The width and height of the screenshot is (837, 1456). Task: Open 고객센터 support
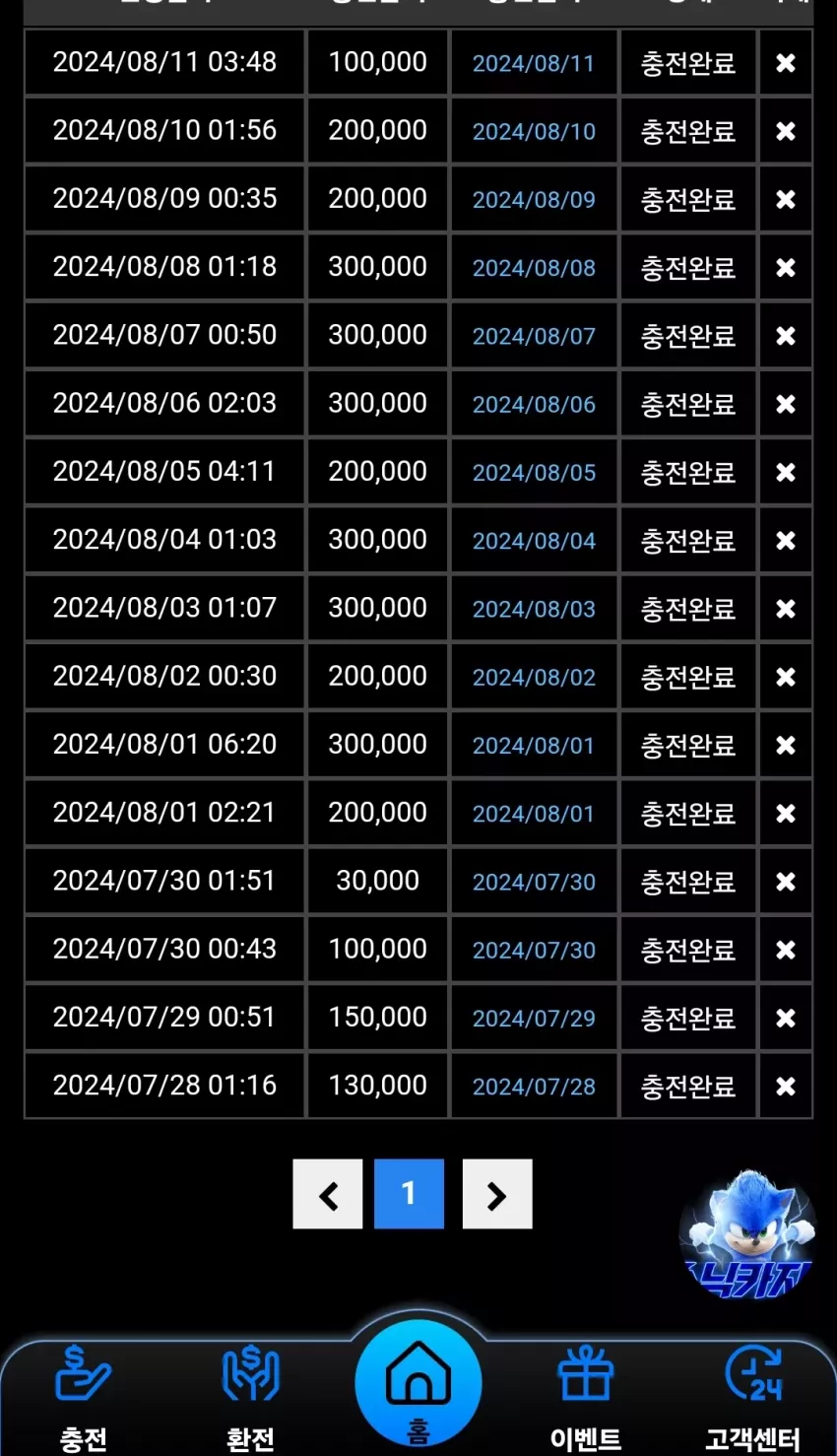tap(753, 1399)
